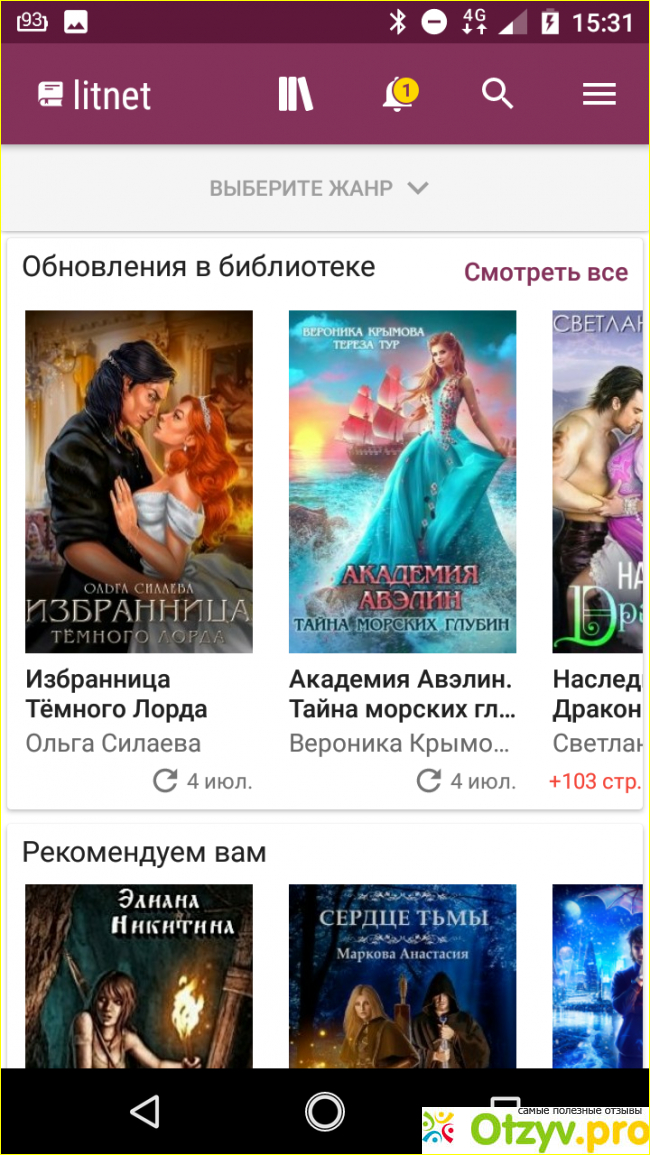650x1155 pixels.
Task: Tap the system home button
Action: pyautogui.click(x=325, y=1111)
